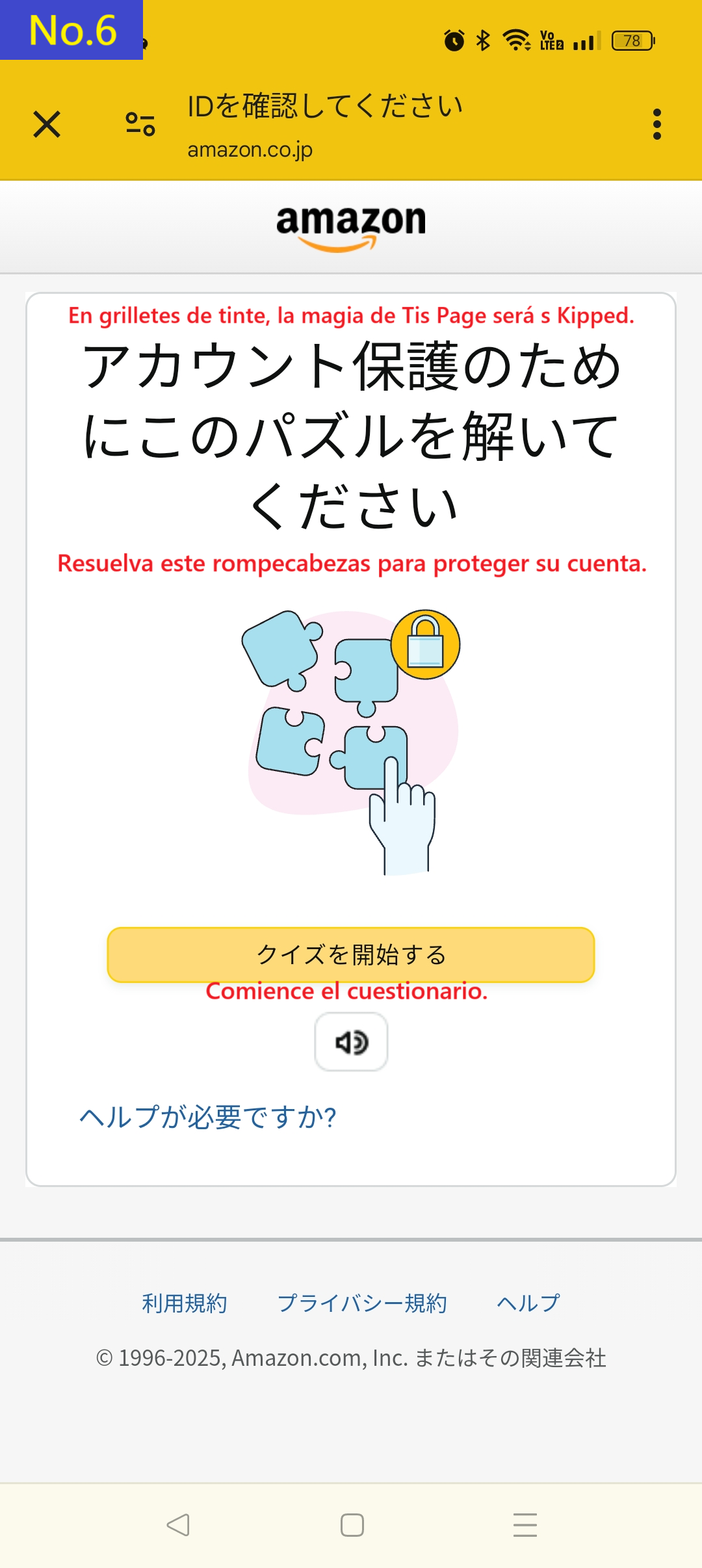Viewport: 702px width, 1568px height.
Task: Tap the Bluetooth status icon
Action: pyautogui.click(x=482, y=42)
